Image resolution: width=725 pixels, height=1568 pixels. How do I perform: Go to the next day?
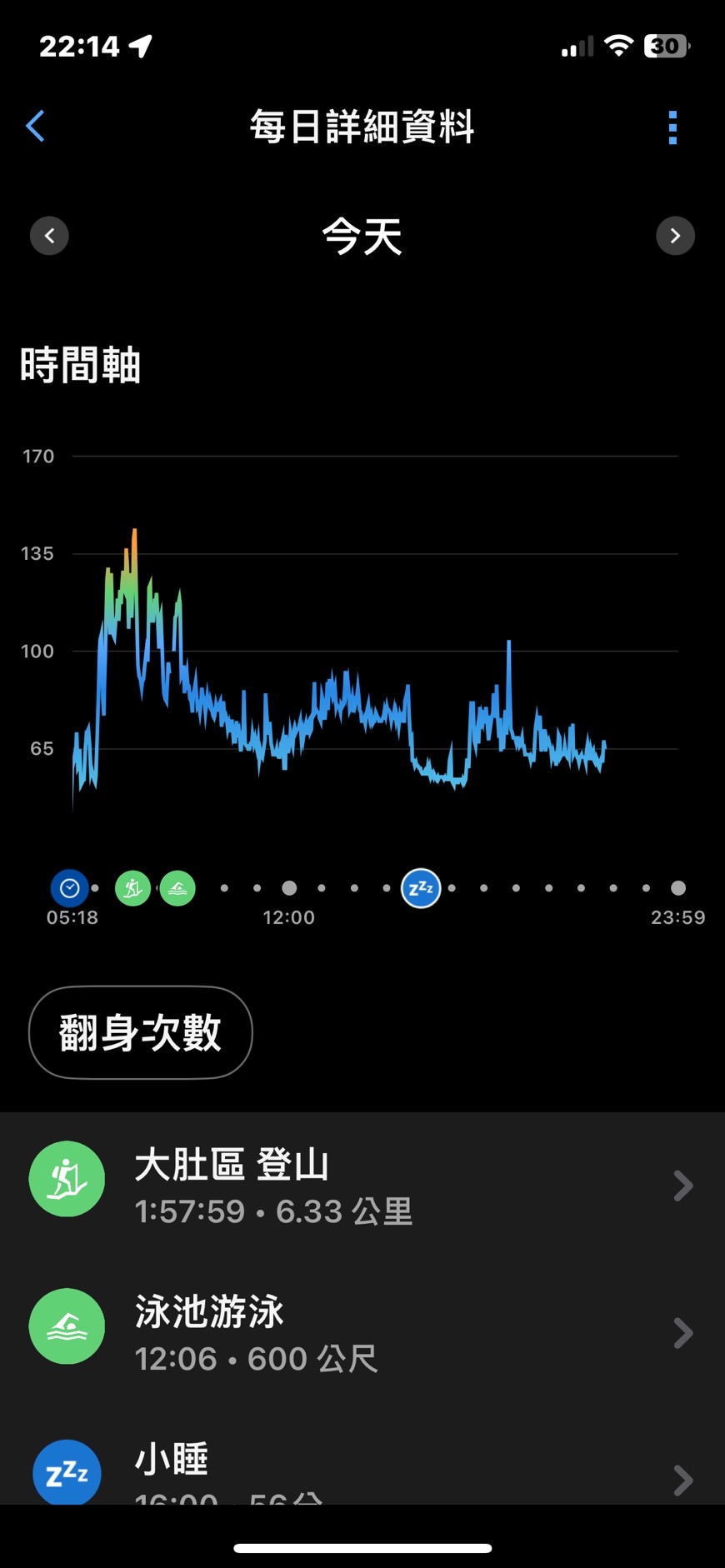click(x=675, y=236)
